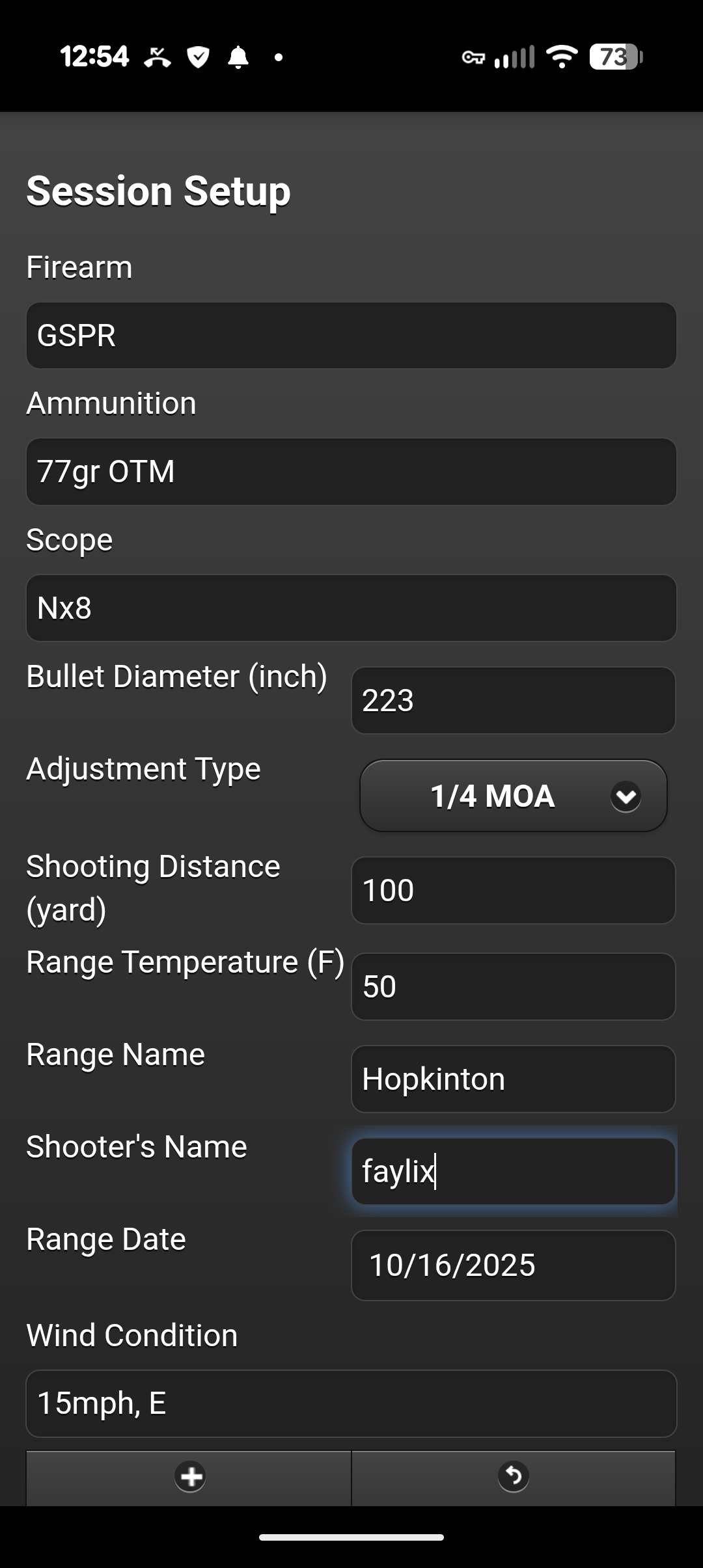Change the Shooting Distance value 100
703x1568 pixels.
[x=513, y=890]
